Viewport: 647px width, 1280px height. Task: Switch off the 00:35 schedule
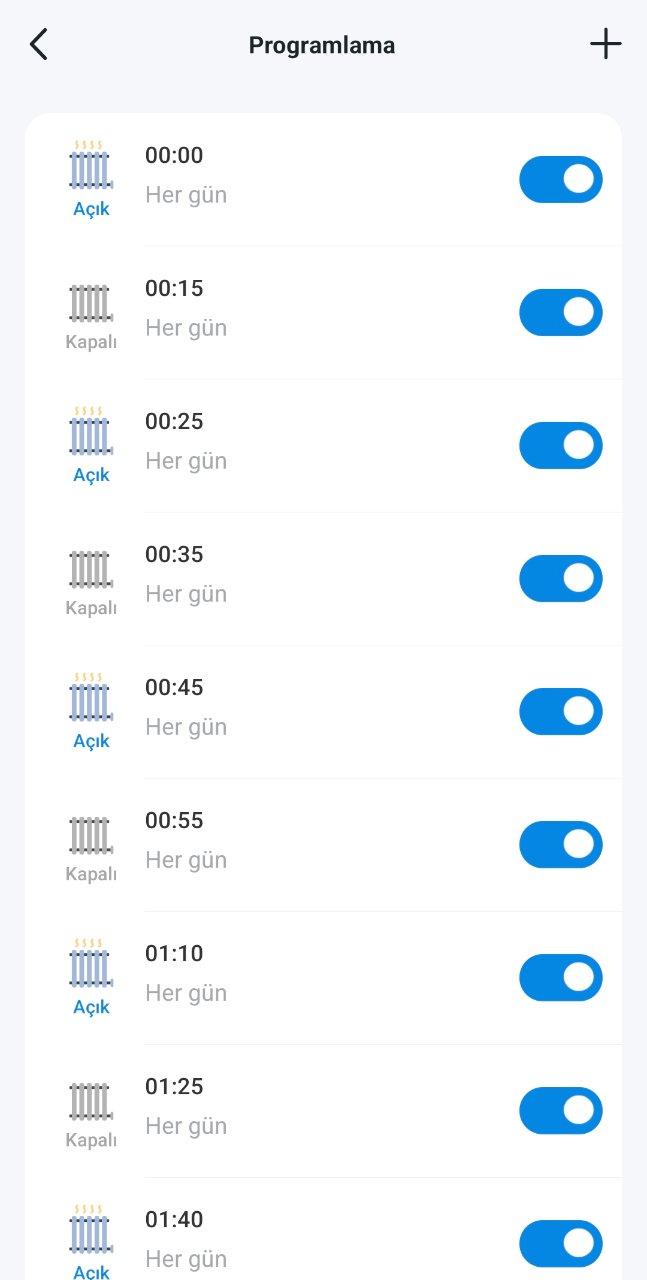[x=561, y=578]
